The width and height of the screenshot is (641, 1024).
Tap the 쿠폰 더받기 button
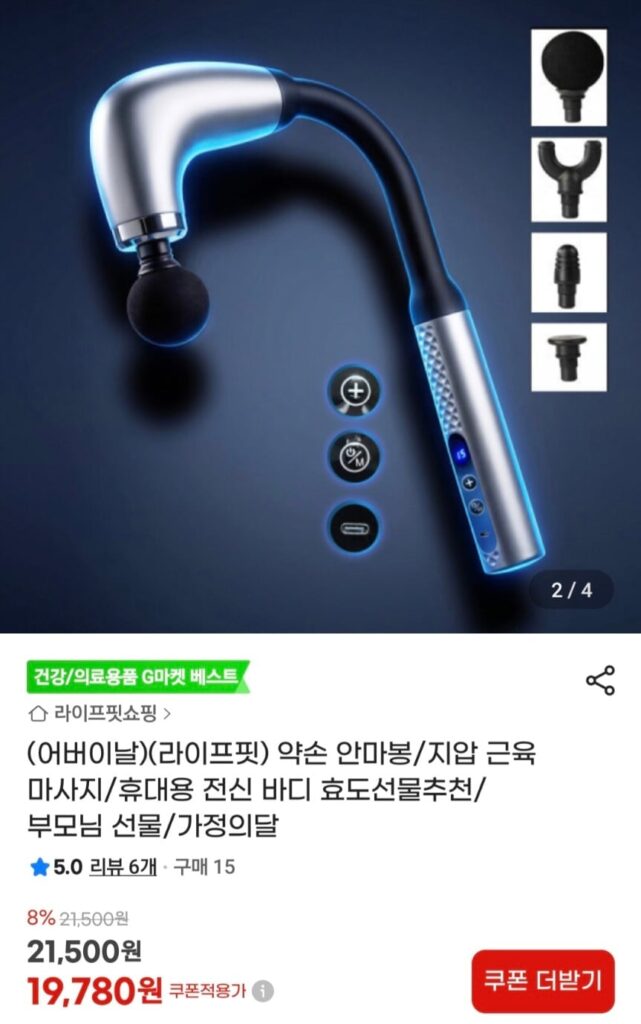pyautogui.click(x=543, y=981)
